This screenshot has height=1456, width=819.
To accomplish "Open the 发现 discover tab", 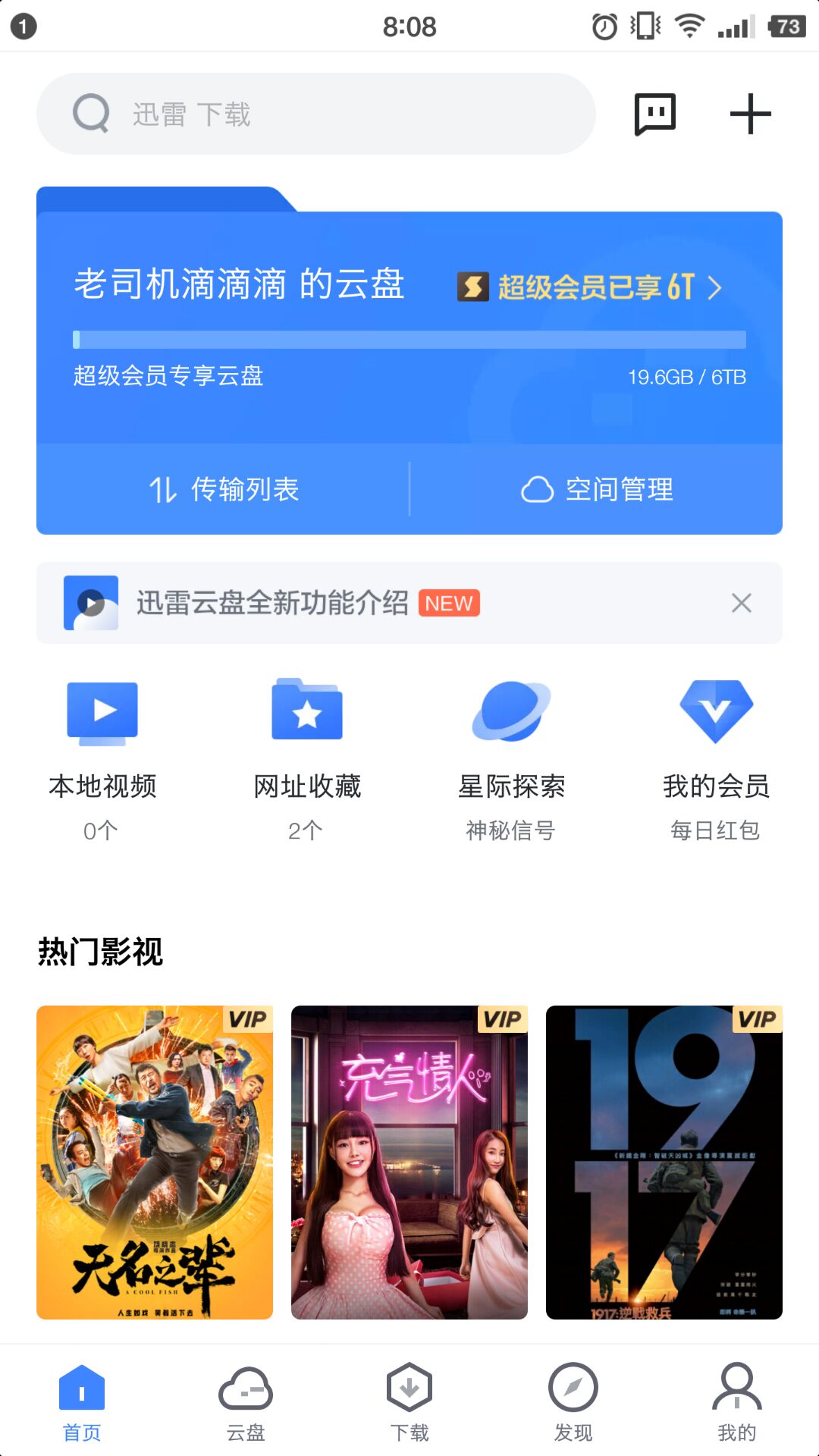I will point(573,1407).
